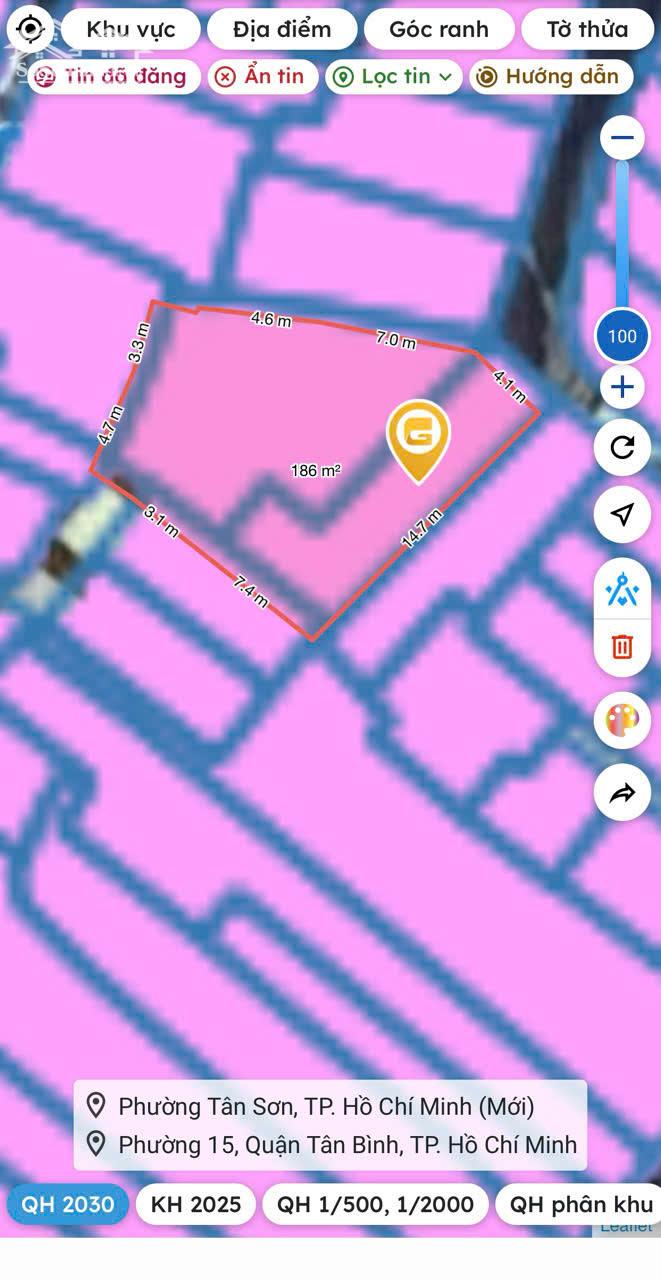
Task: Refresh the map with the reload icon
Action: [x=622, y=447]
